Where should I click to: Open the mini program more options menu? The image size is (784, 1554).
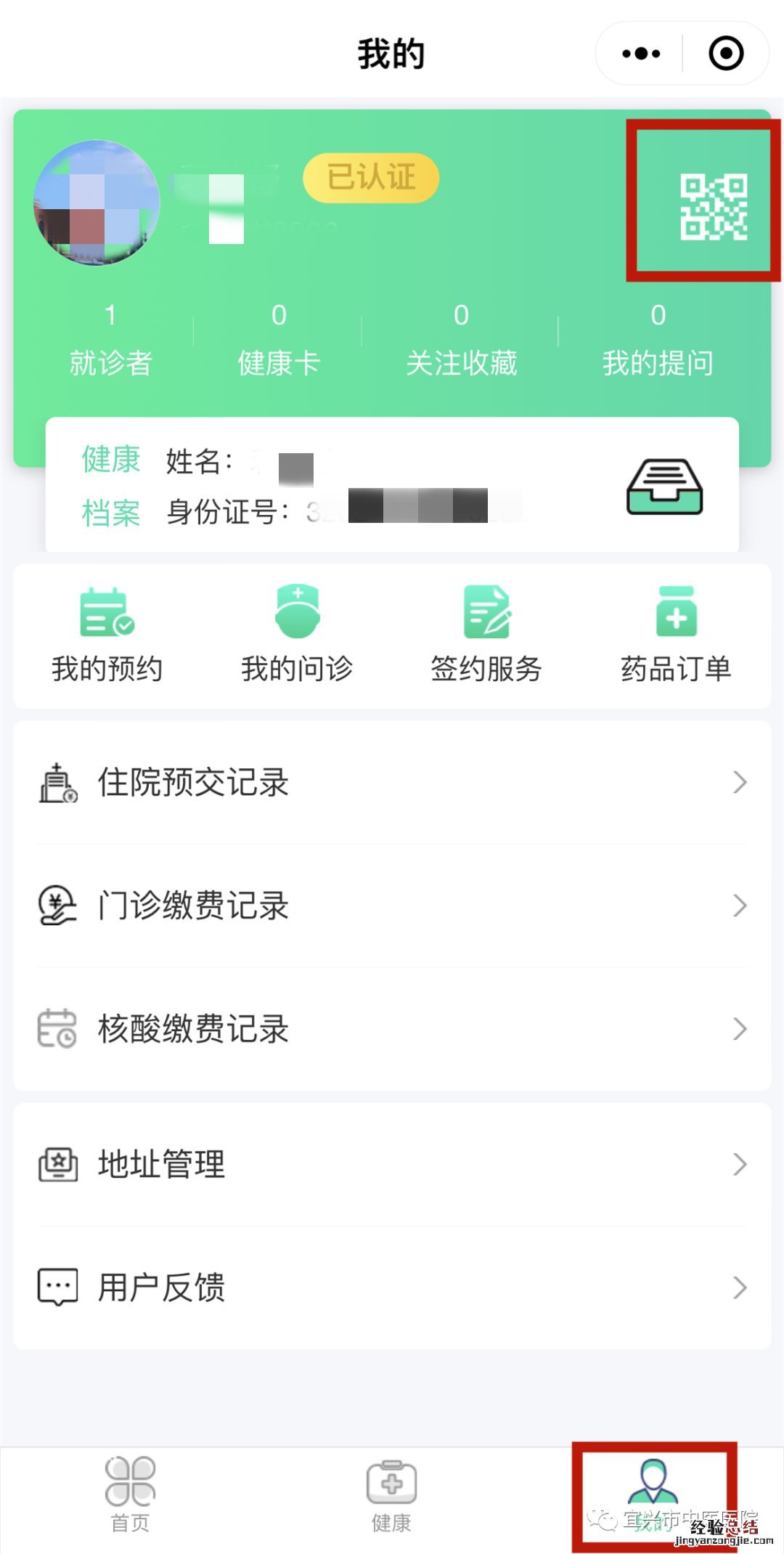click(x=641, y=54)
